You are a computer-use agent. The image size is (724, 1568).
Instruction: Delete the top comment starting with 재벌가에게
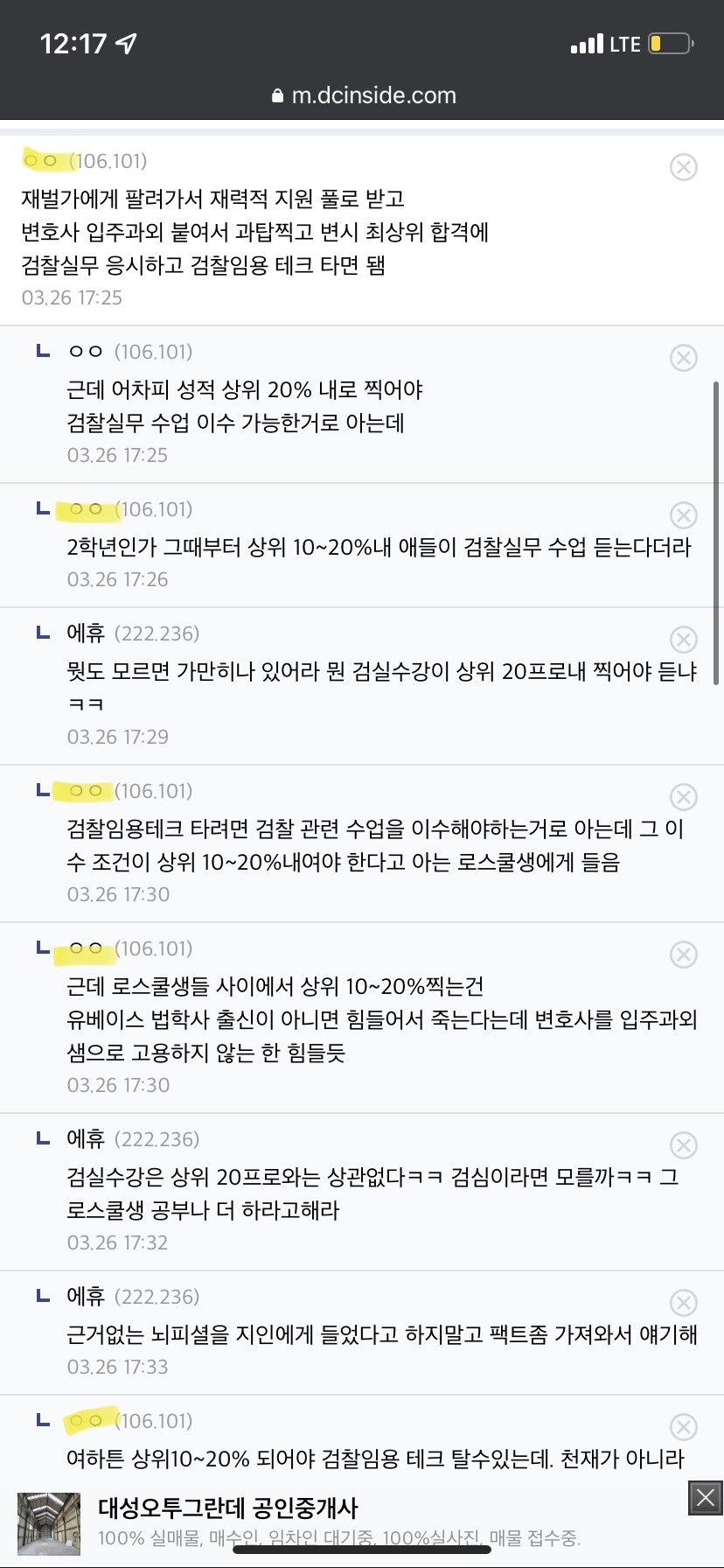point(683,167)
